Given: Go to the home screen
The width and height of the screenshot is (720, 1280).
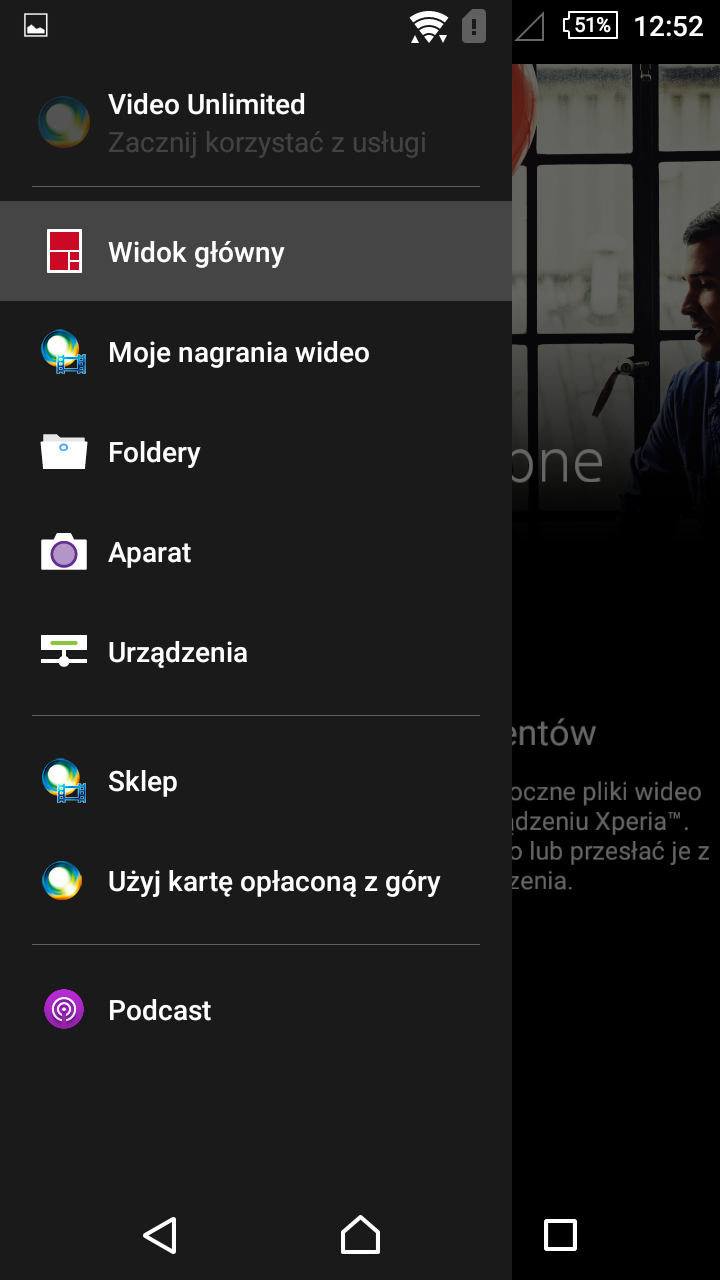Looking at the screenshot, I should point(360,1235).
